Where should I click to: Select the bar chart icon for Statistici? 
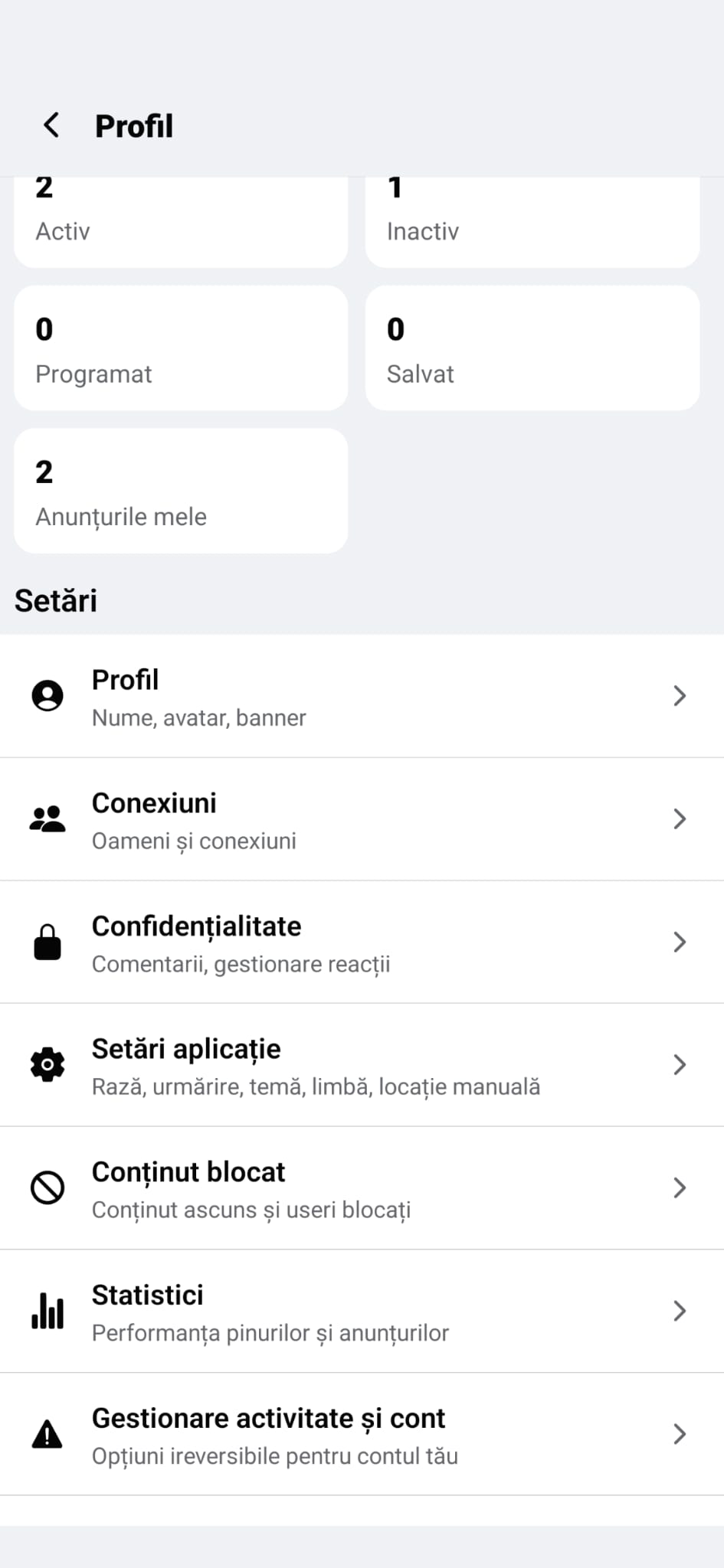point(48,1311)
